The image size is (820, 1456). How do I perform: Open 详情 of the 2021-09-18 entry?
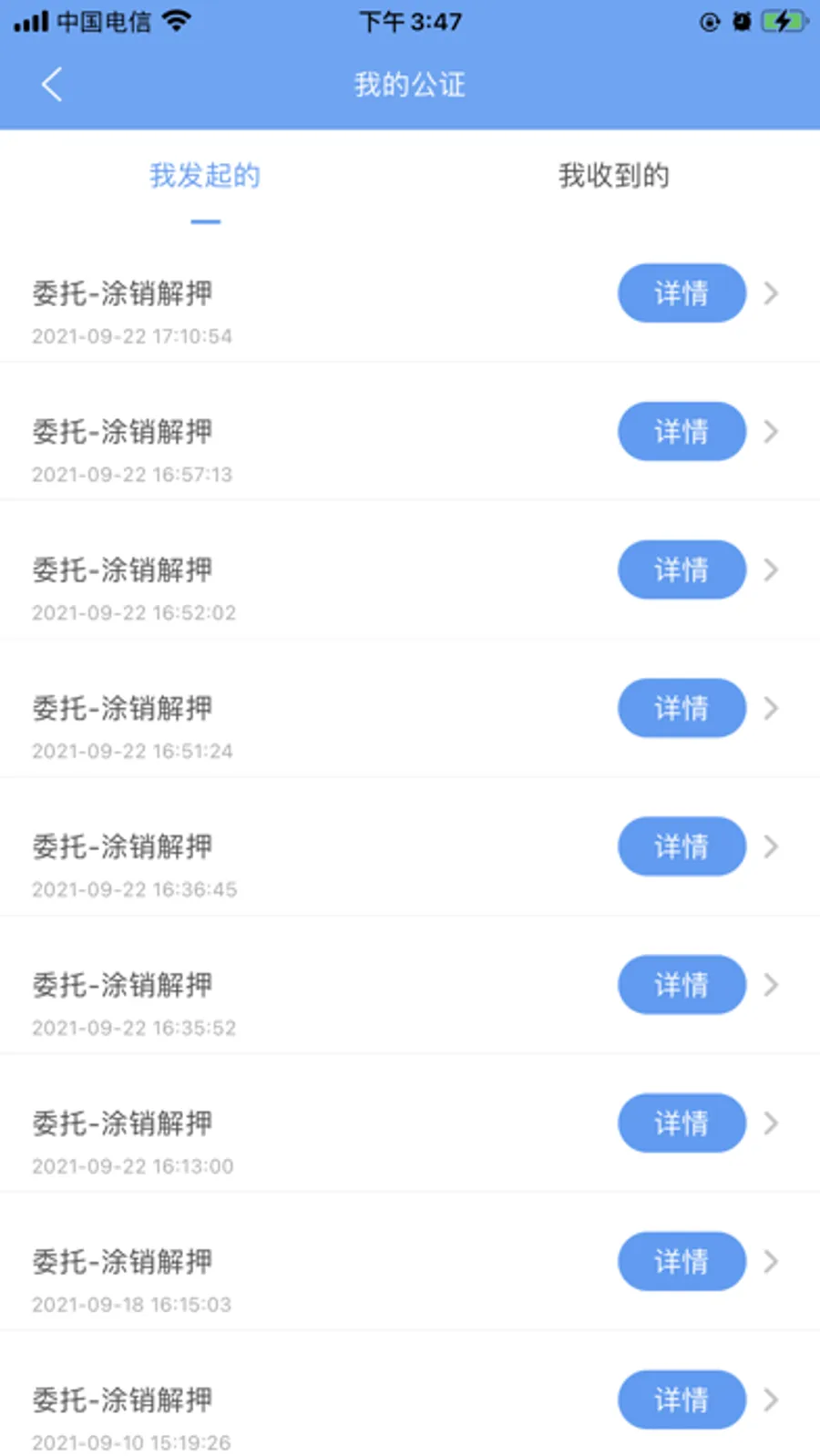pyautogui.click(x=682, y=1262)
